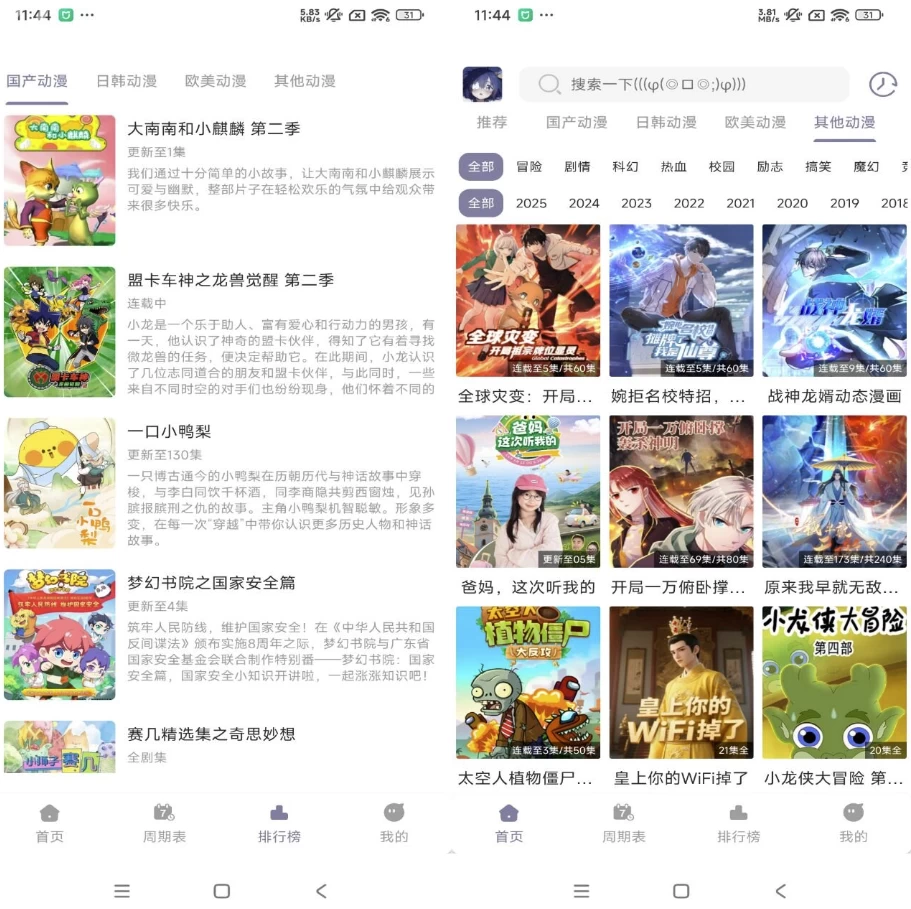Switch to the 推荐 tab
Screen dimensions: 911x909
(x=492, y=123)
